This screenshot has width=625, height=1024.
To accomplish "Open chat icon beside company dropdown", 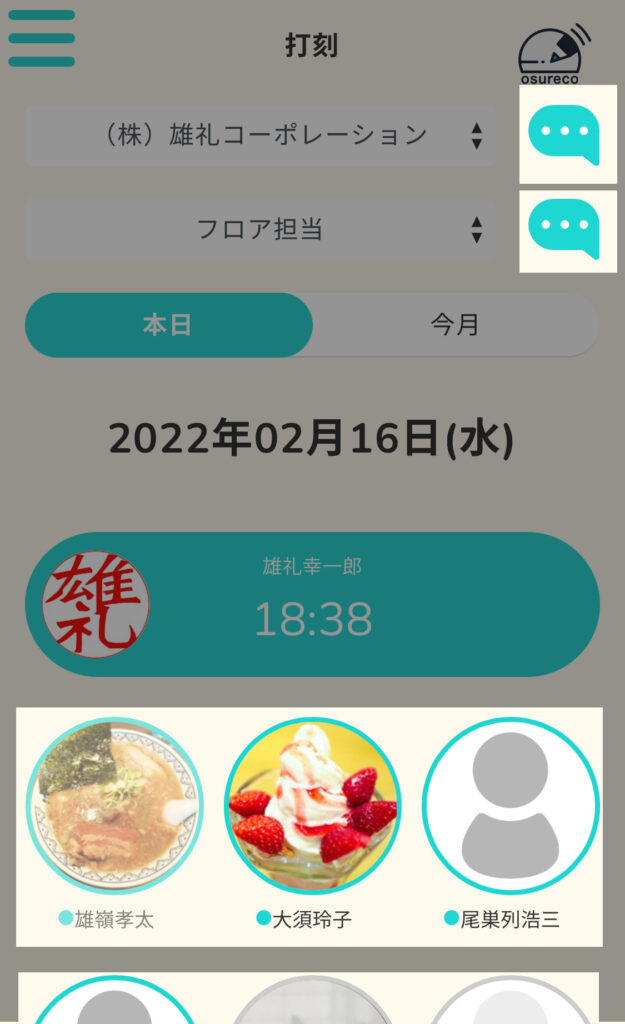I will point(564,135).
